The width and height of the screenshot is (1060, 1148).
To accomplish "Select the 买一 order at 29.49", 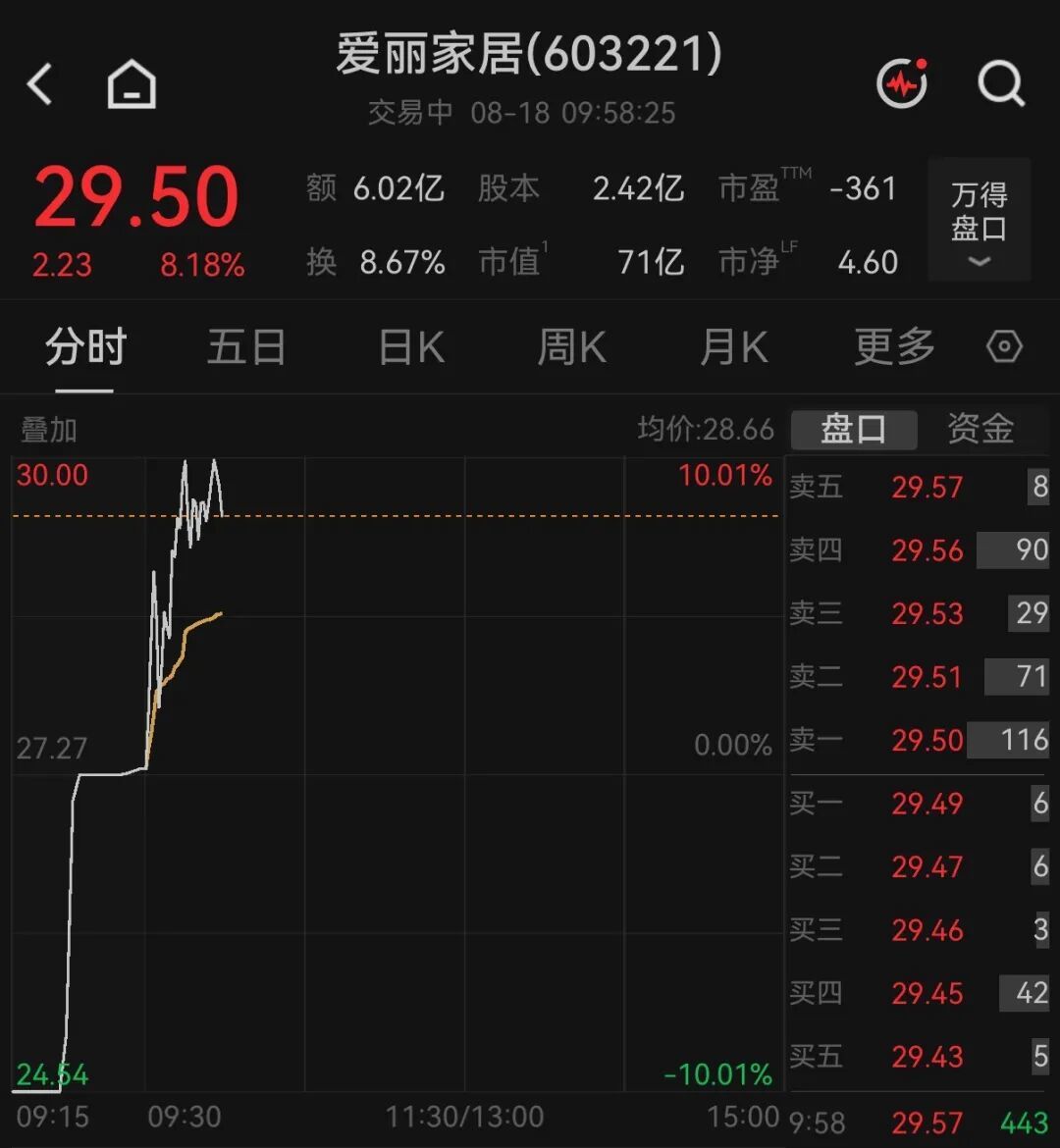I will 920,804.
